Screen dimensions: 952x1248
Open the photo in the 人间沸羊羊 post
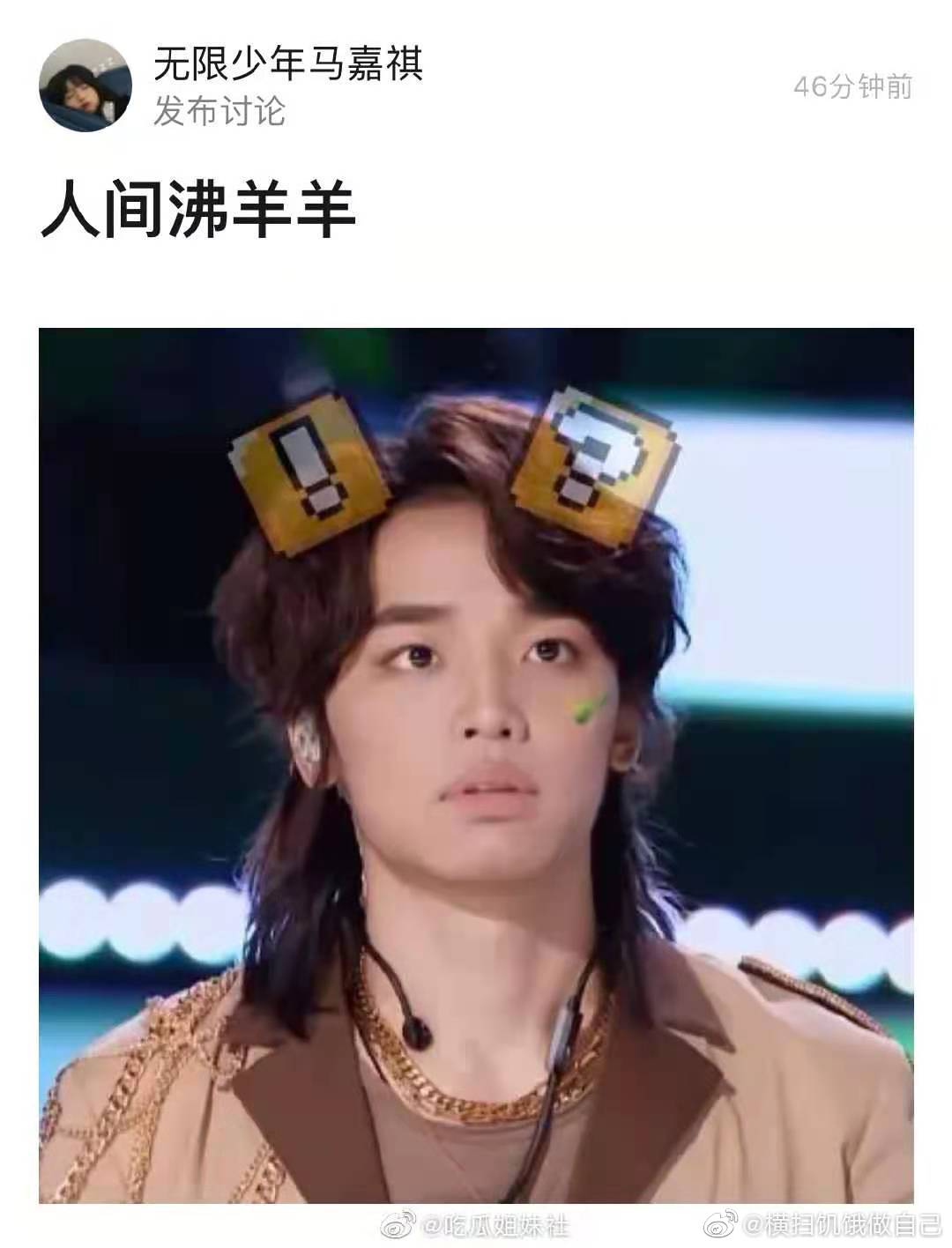[476, 765]
